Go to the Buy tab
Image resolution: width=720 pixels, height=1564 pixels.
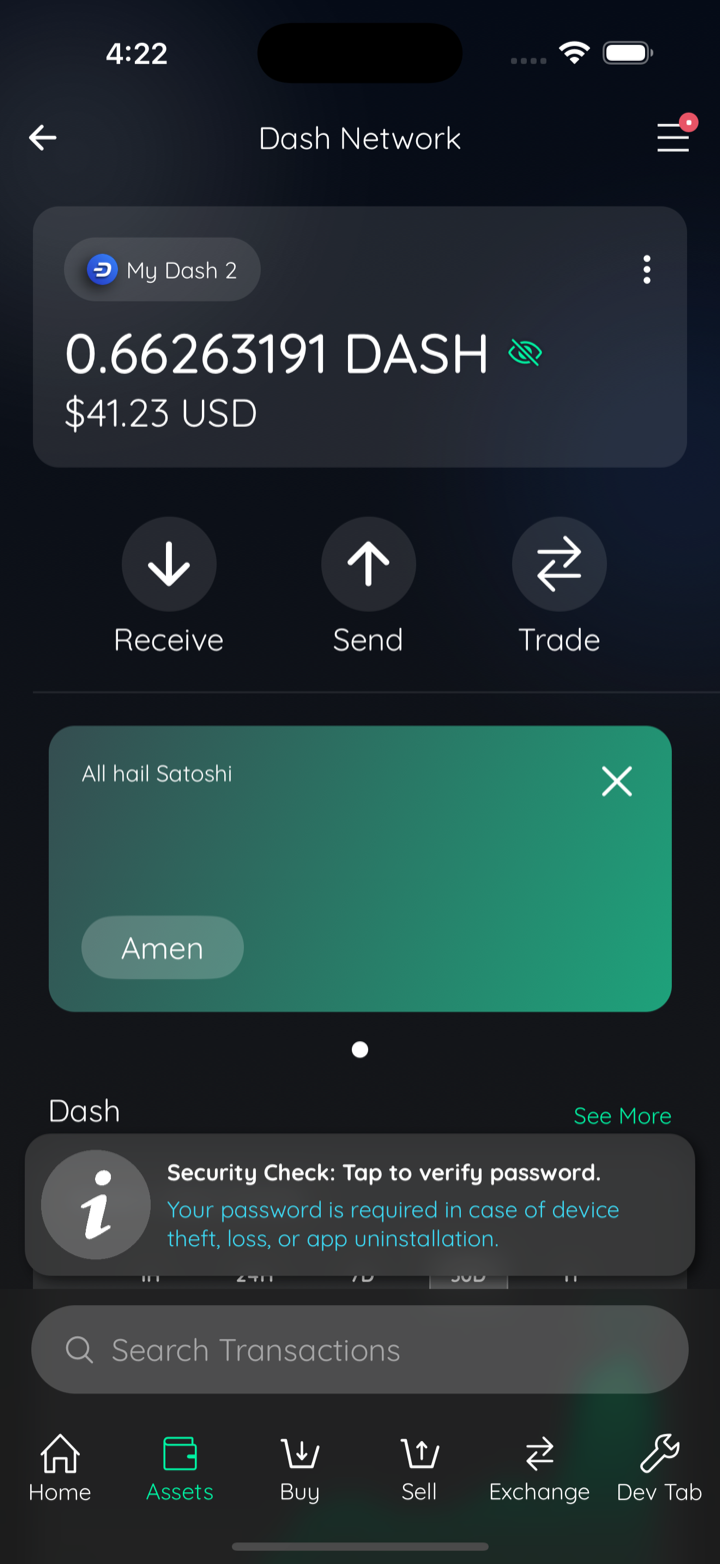click(300, 1468)
